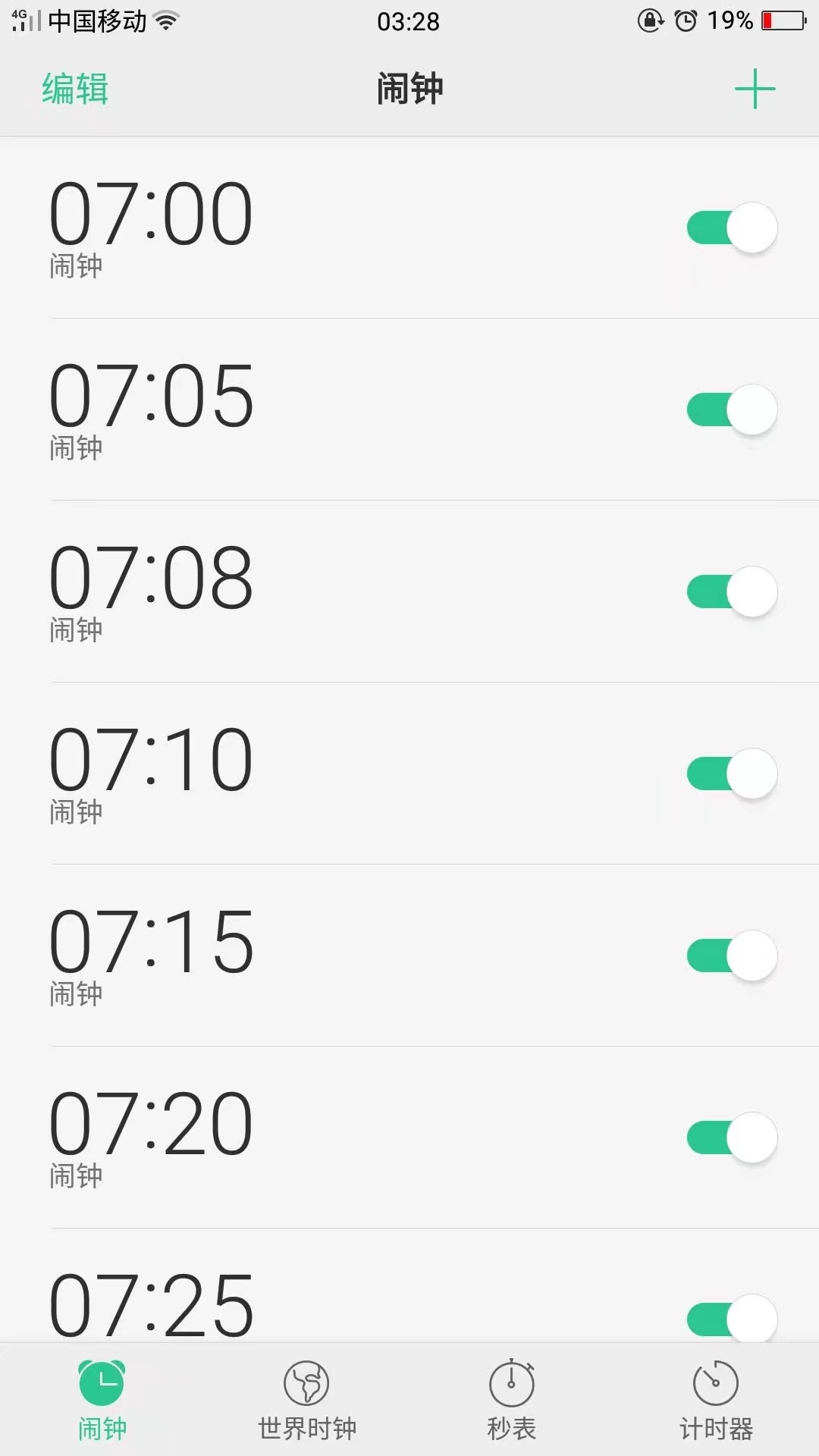This screenshot has width=819, height=1456.
Task: Open the 07:10 alarm row
Action: click(x=303, y=773)
